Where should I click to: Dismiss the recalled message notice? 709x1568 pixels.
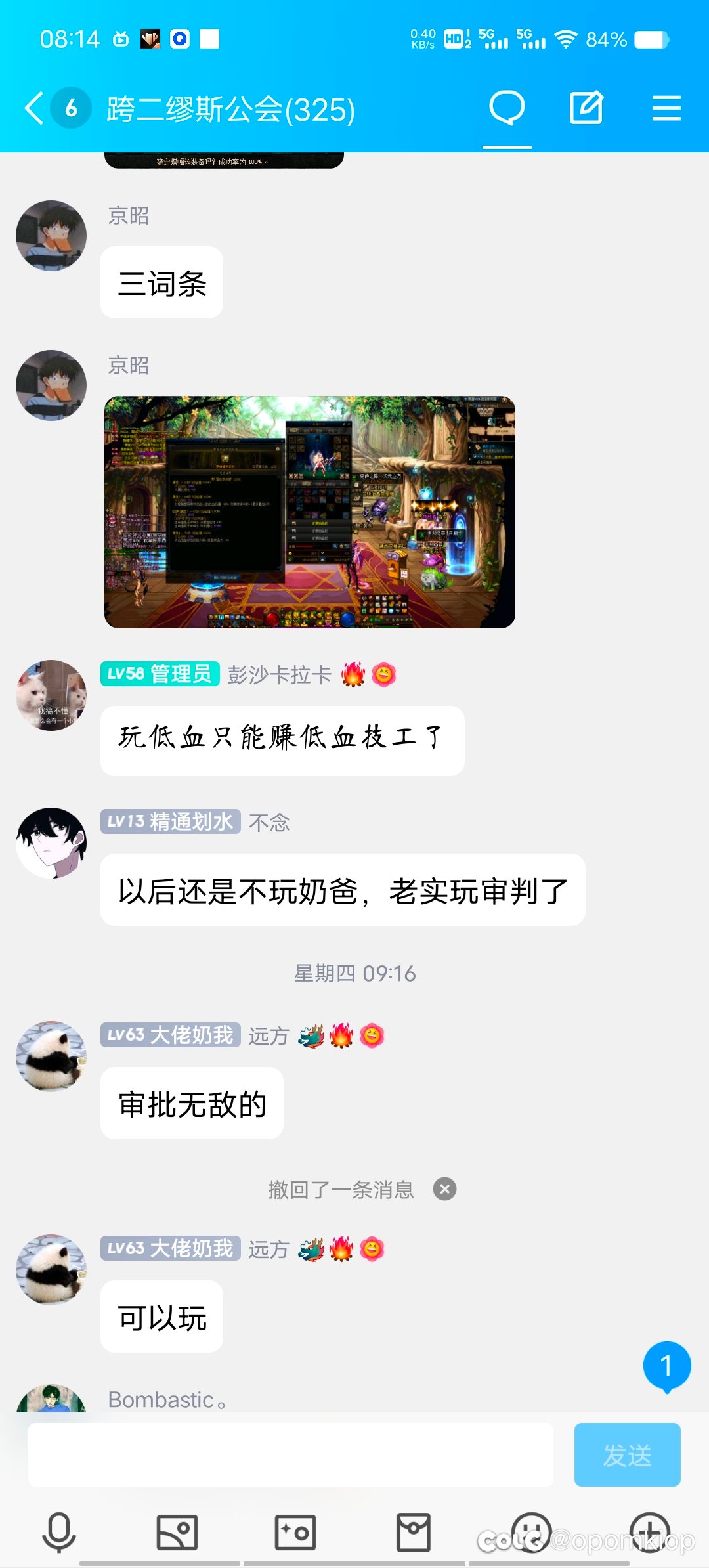click(444, 1189)
